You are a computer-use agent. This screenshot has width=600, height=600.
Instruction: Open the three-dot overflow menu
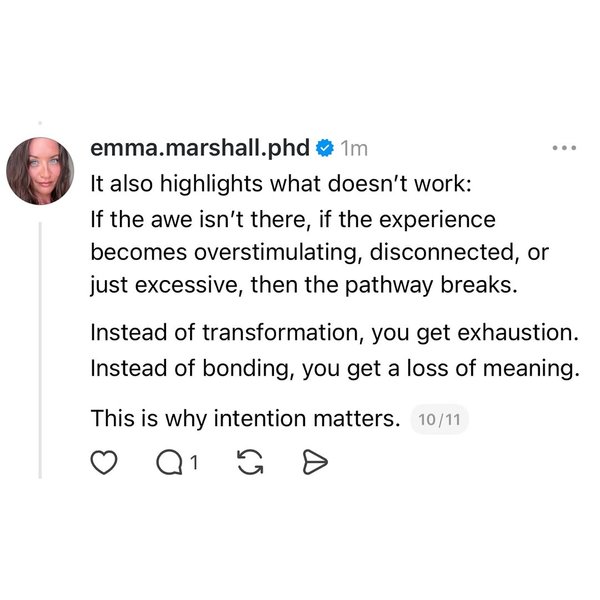pos(564,148)
